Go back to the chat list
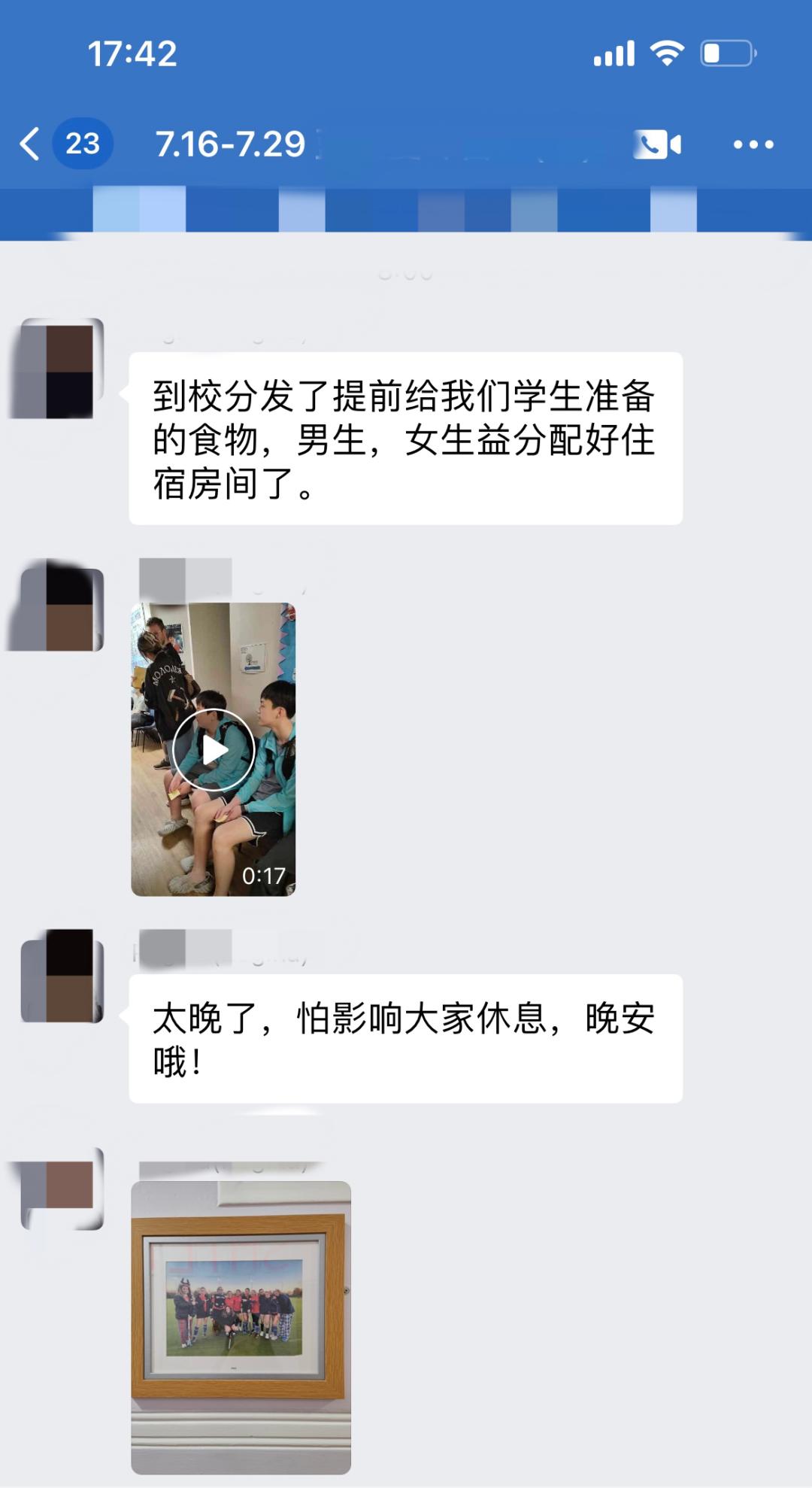The image size is (812, 1488). [32, 144]
